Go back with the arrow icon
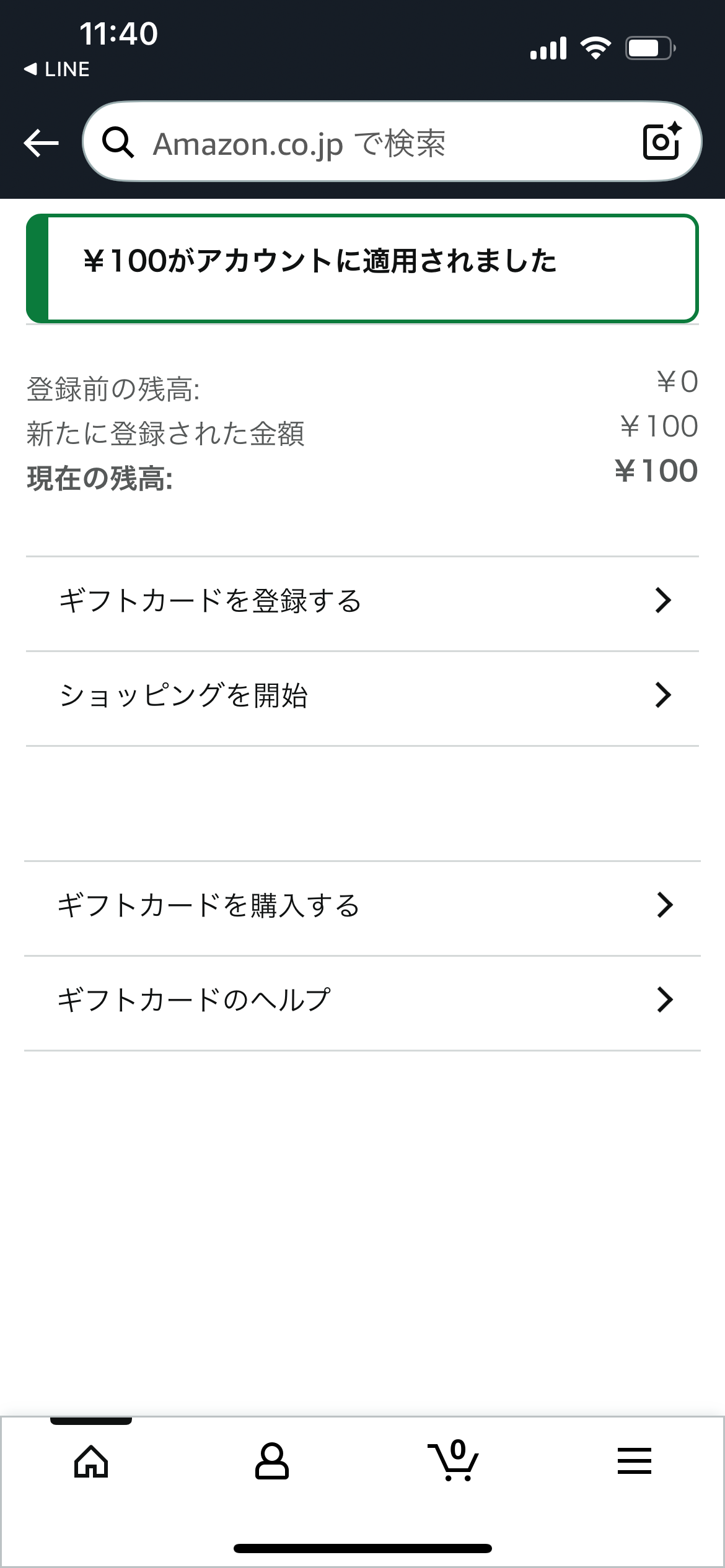725x1568 pixels. point(41,143)
